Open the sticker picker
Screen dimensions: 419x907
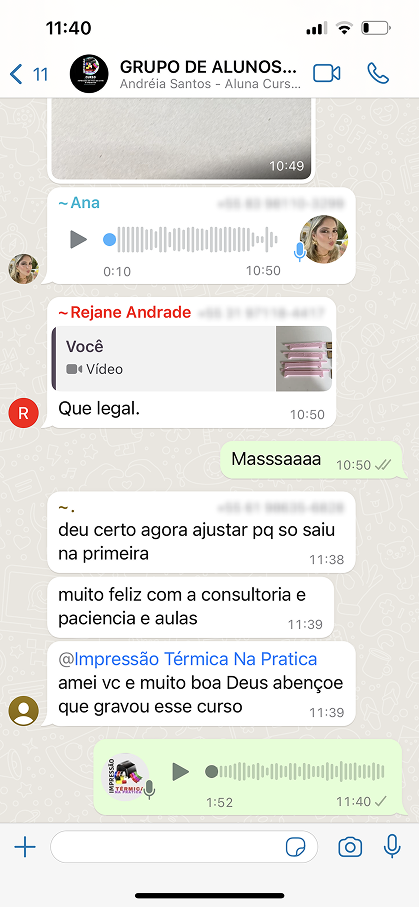tap(296, 847)
